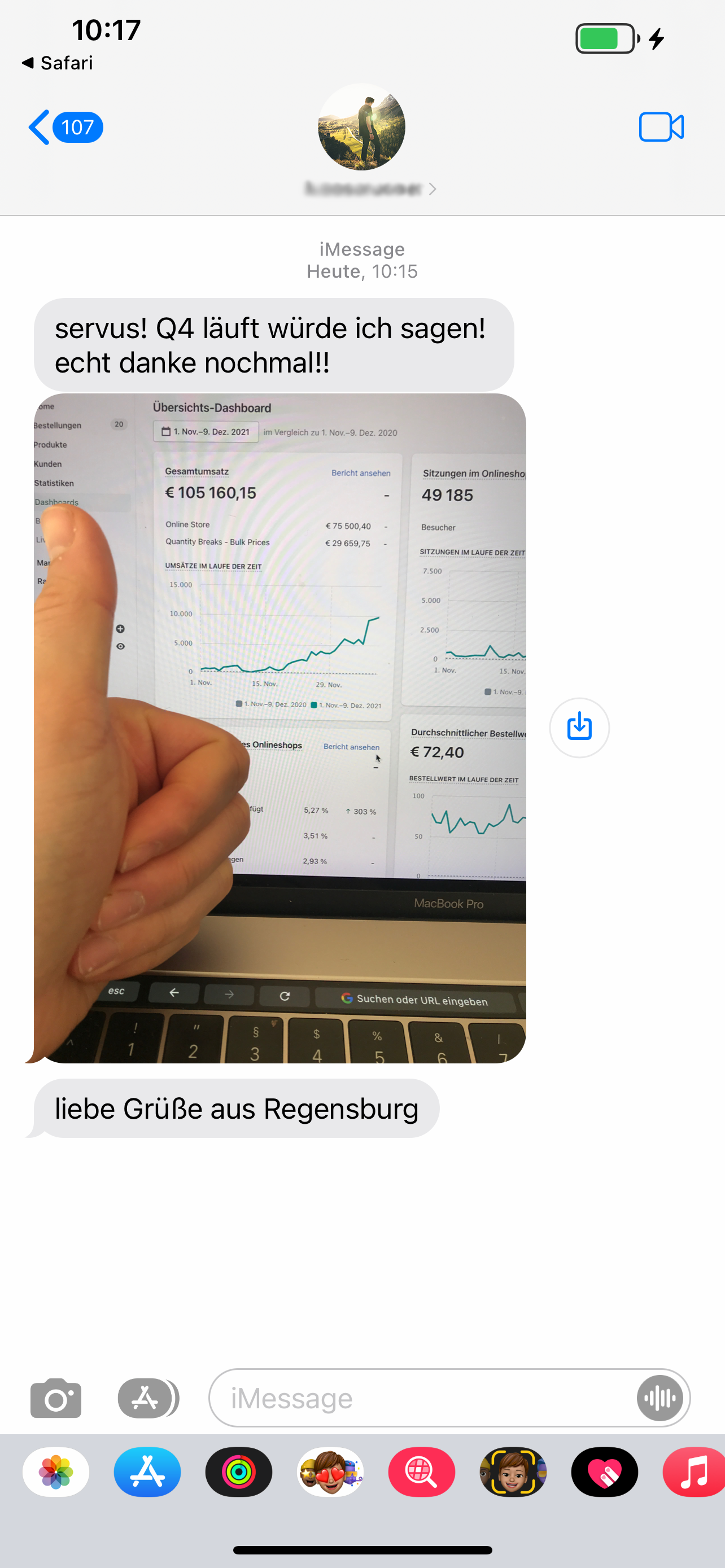The height and width of the screenshot is (1568, 725).
Task: Tap the iMessage text field
Action: (x=420, y=1398)
